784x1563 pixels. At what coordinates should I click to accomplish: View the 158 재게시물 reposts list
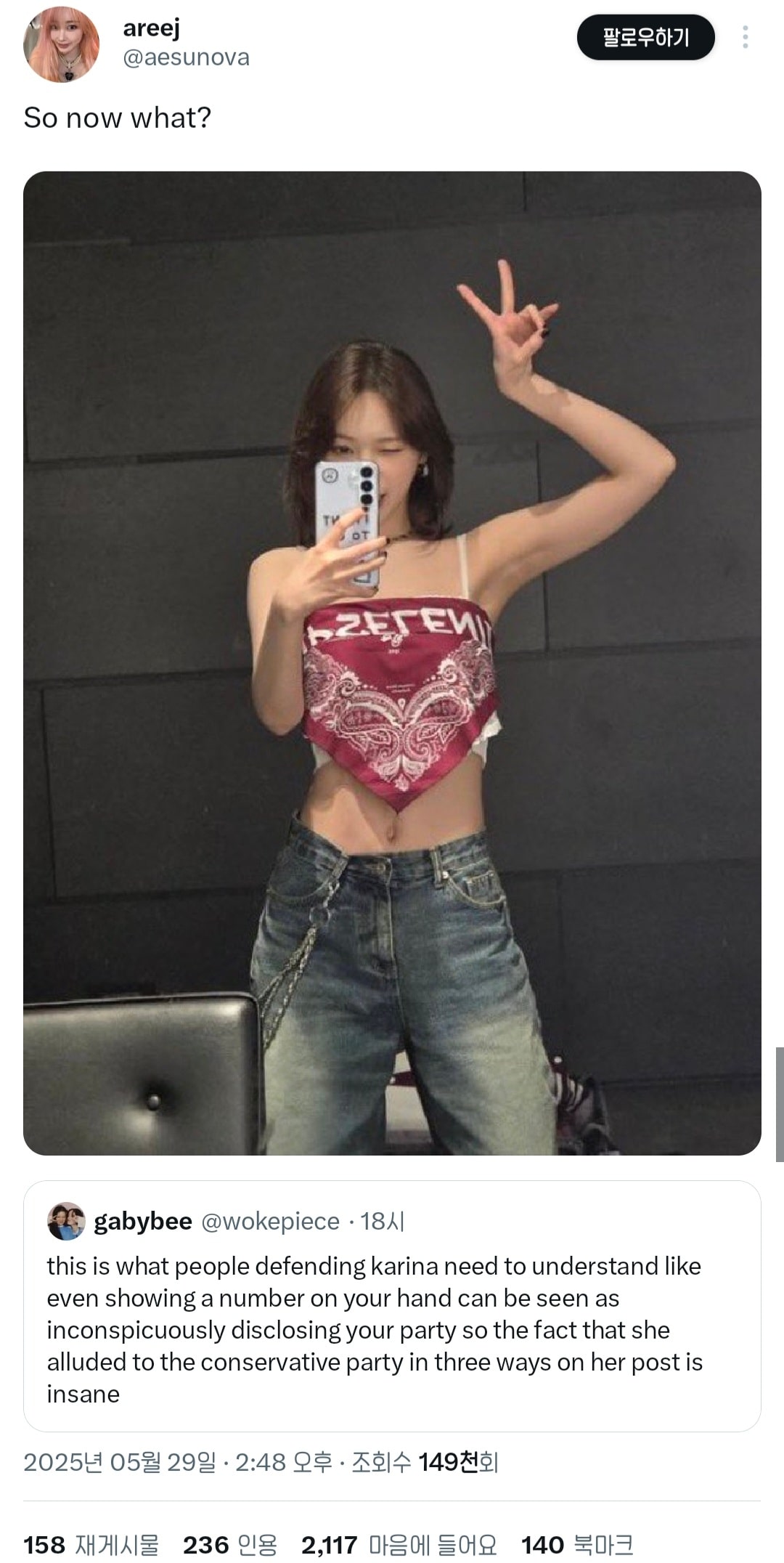91,1544
